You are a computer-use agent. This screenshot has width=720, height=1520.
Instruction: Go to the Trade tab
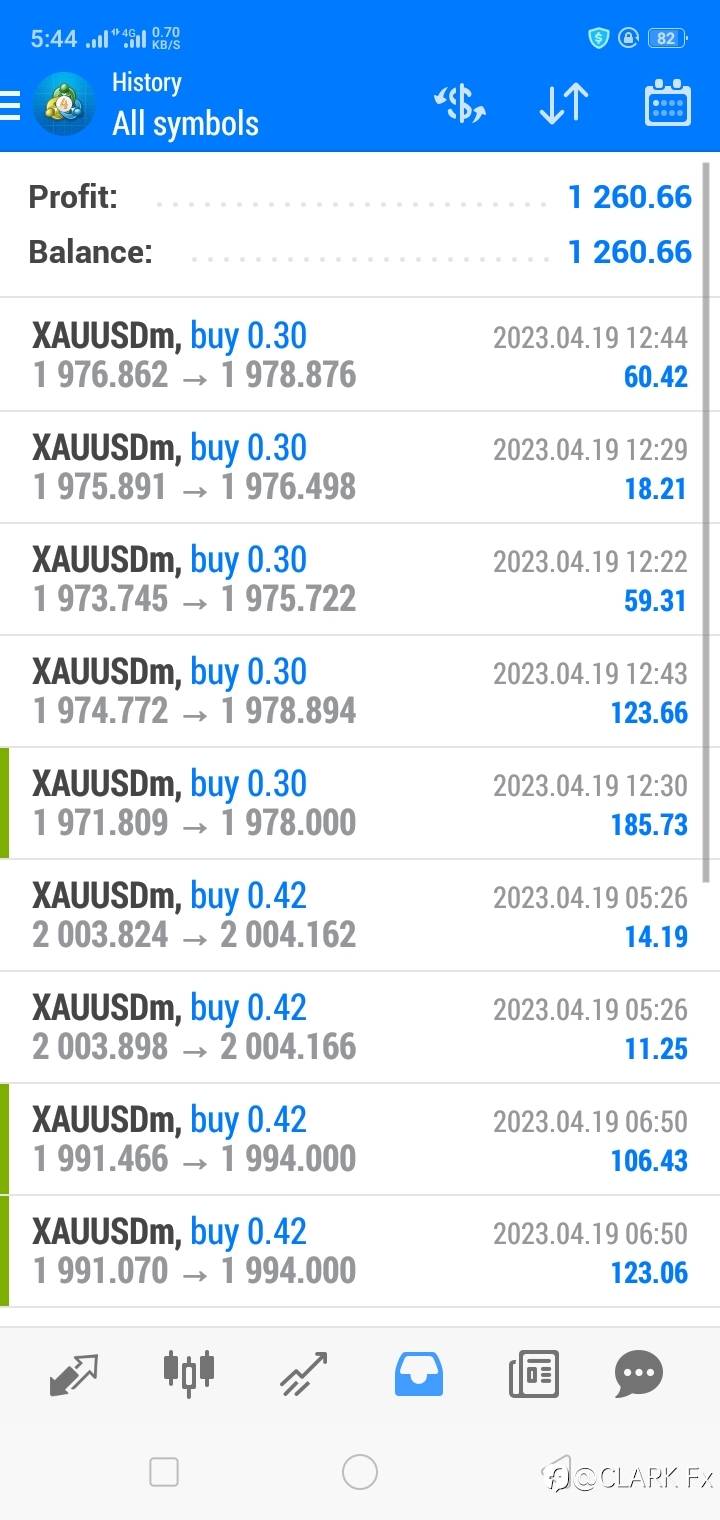point(304,1374)
